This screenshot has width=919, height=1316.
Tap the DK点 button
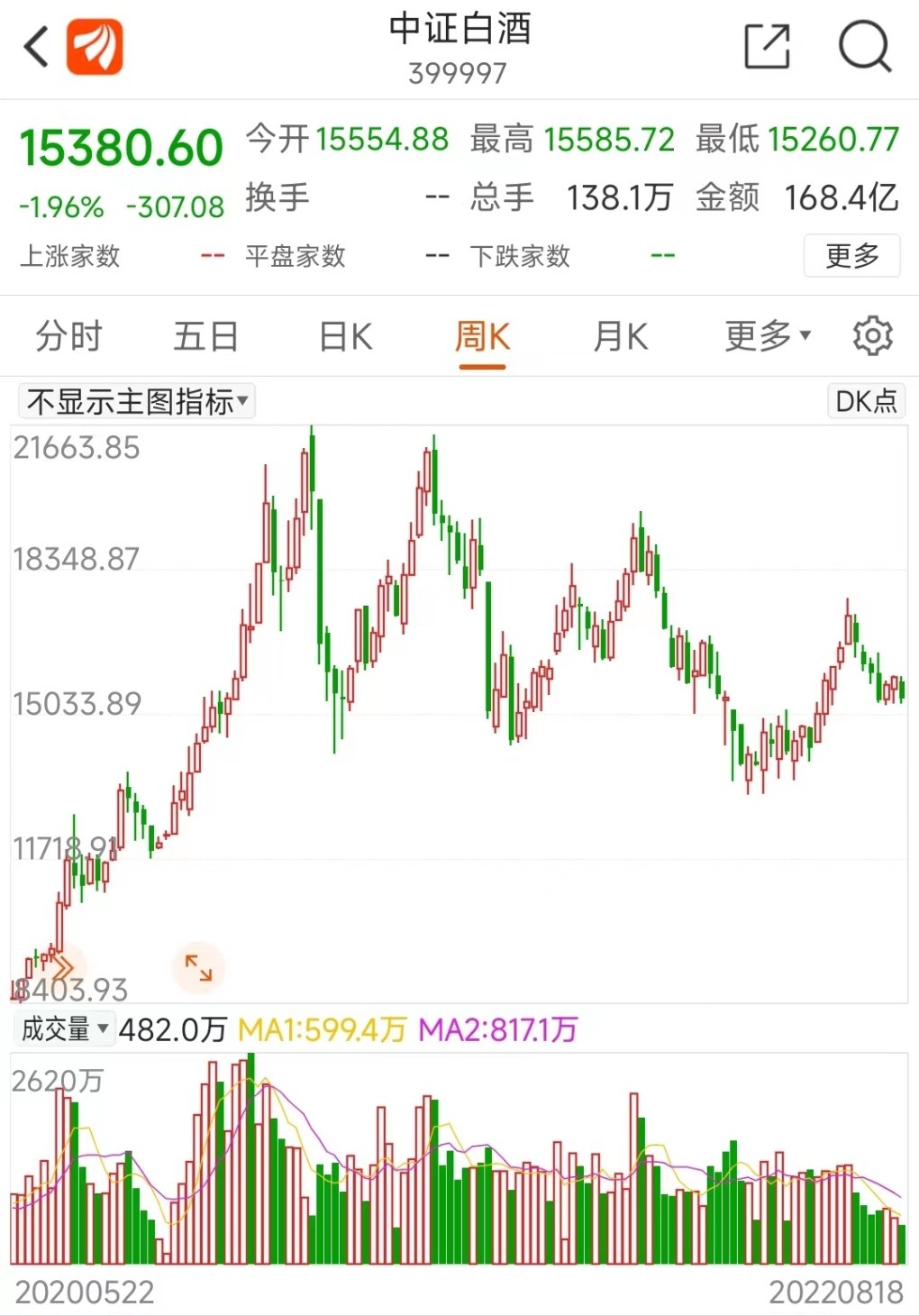pyautogui.click(x=866, y=400)
